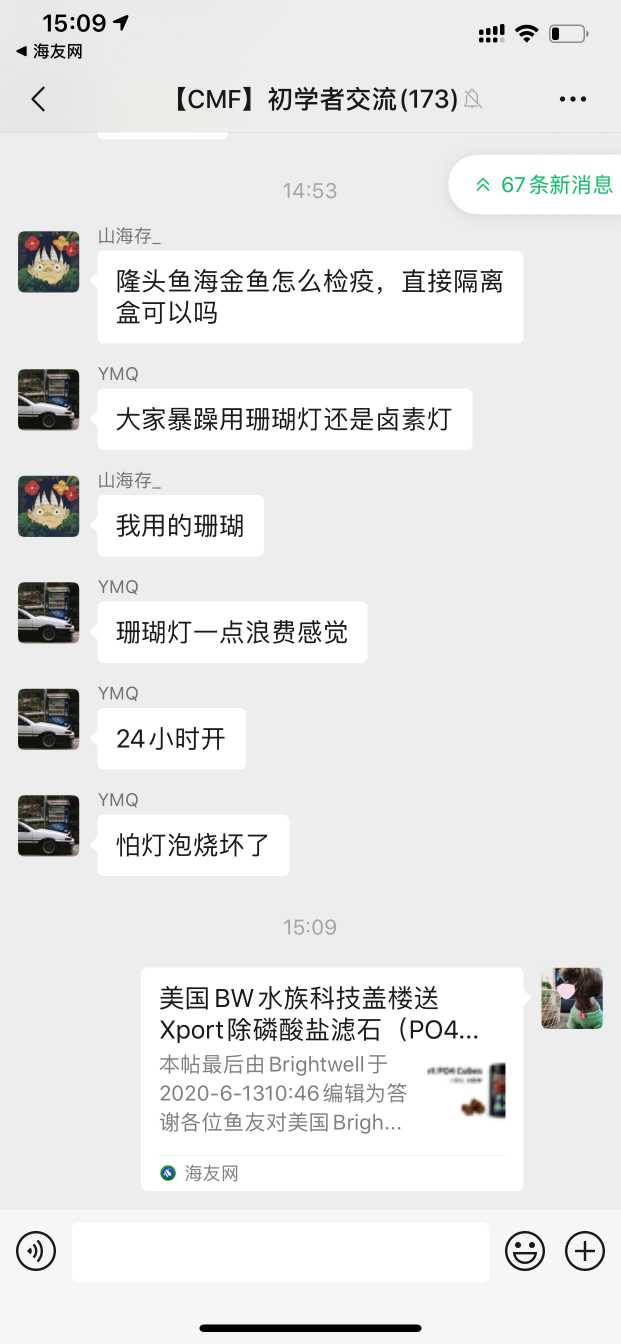This screenshot has height=1344, width=621.
Task: Jump to the 67条新消息 unread messages
Action: tap(544, 185)
